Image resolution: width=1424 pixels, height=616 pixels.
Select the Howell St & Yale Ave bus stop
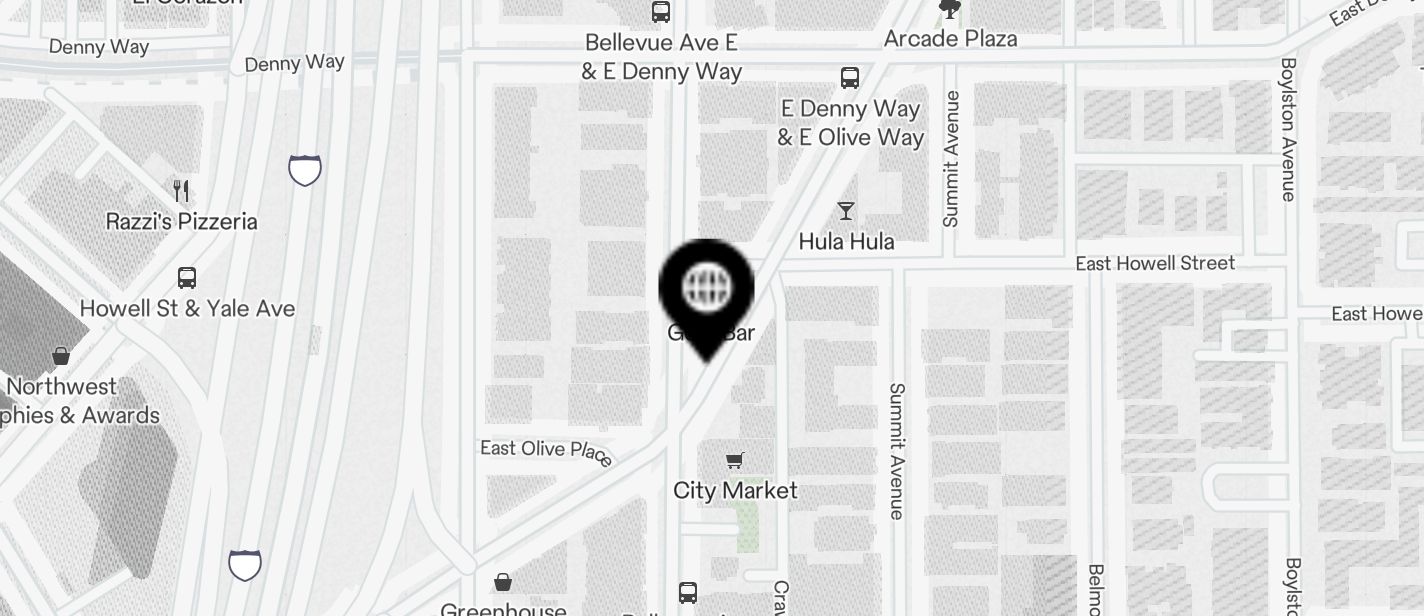(x=187, y=278)
